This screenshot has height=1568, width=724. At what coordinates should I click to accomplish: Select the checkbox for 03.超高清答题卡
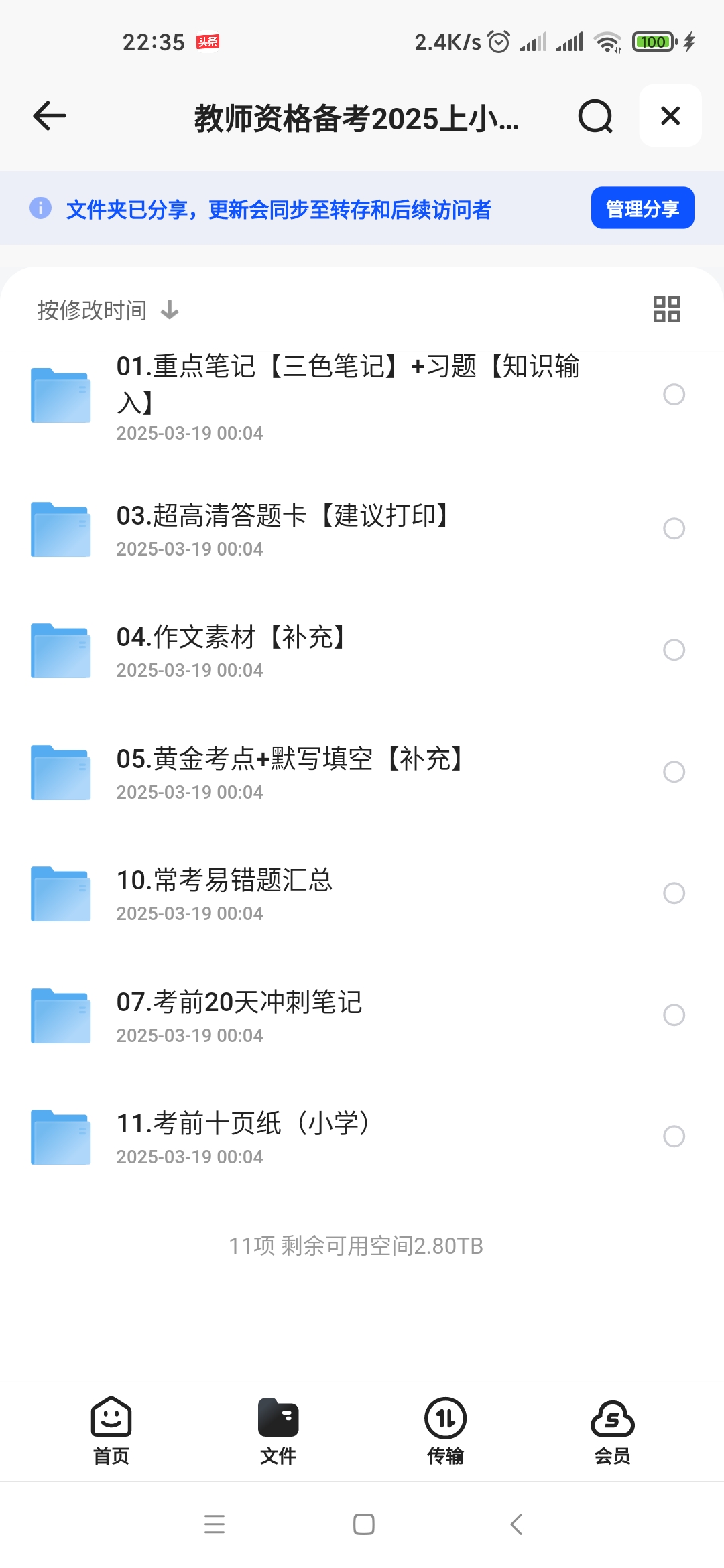[674, 529]
